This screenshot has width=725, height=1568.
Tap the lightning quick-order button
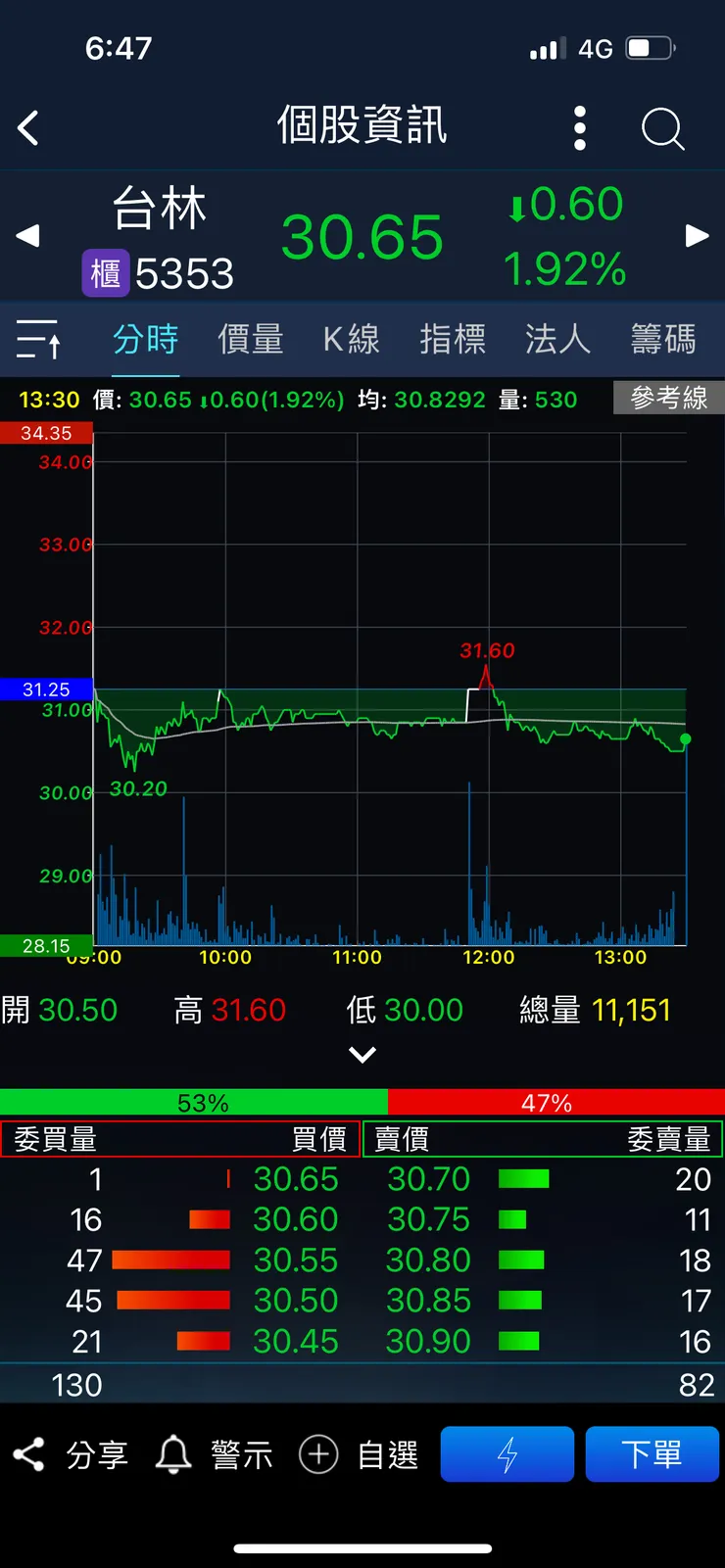click(x=507, y=1454)
